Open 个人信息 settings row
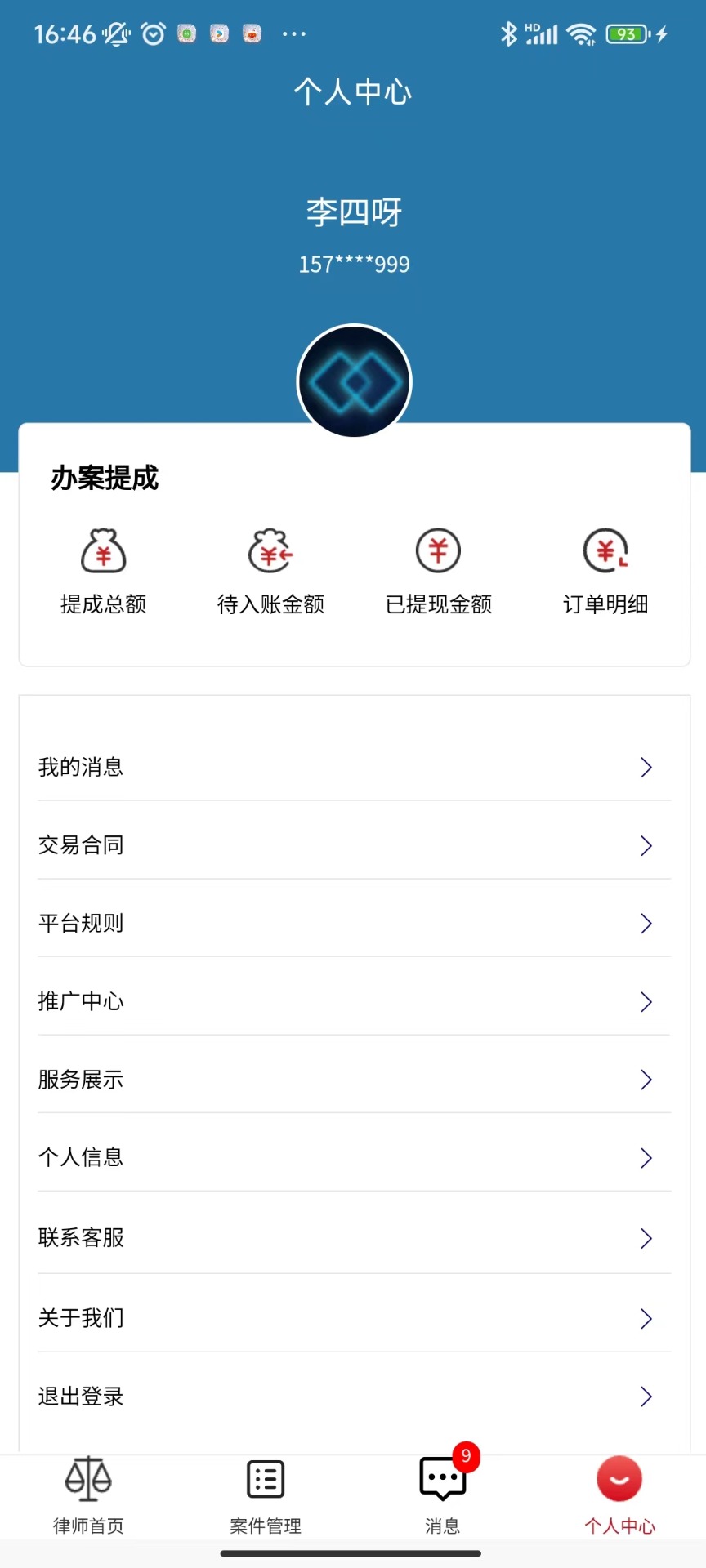This screenshot has width=706, height=1568. pyautogui.click(x=354, y=1157)
